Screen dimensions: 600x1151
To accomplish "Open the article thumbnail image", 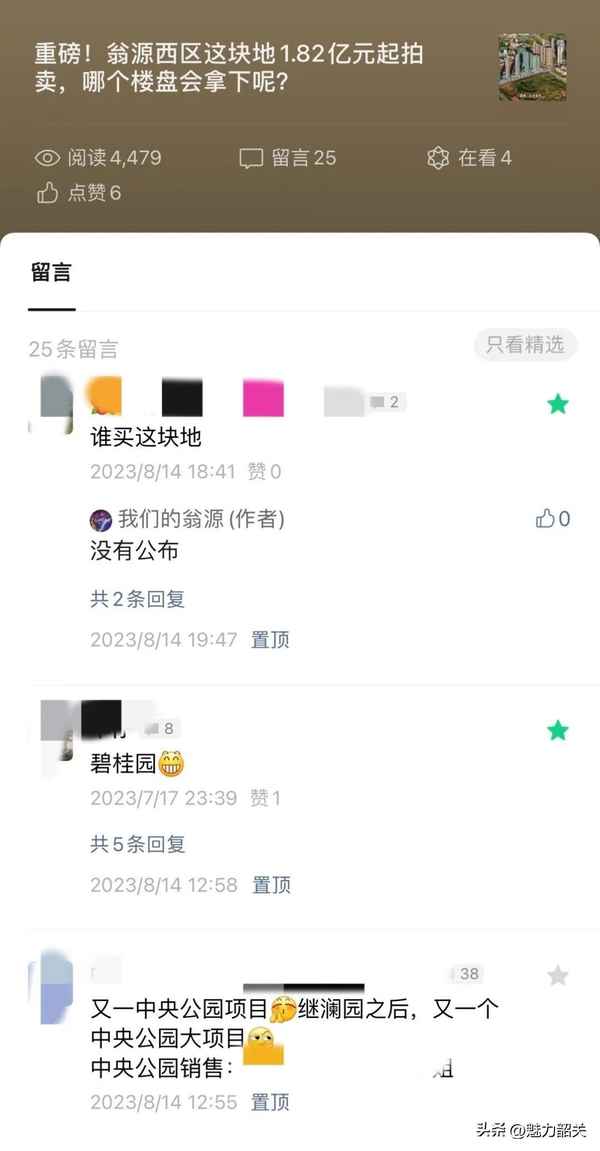I will tap(532, 67).
